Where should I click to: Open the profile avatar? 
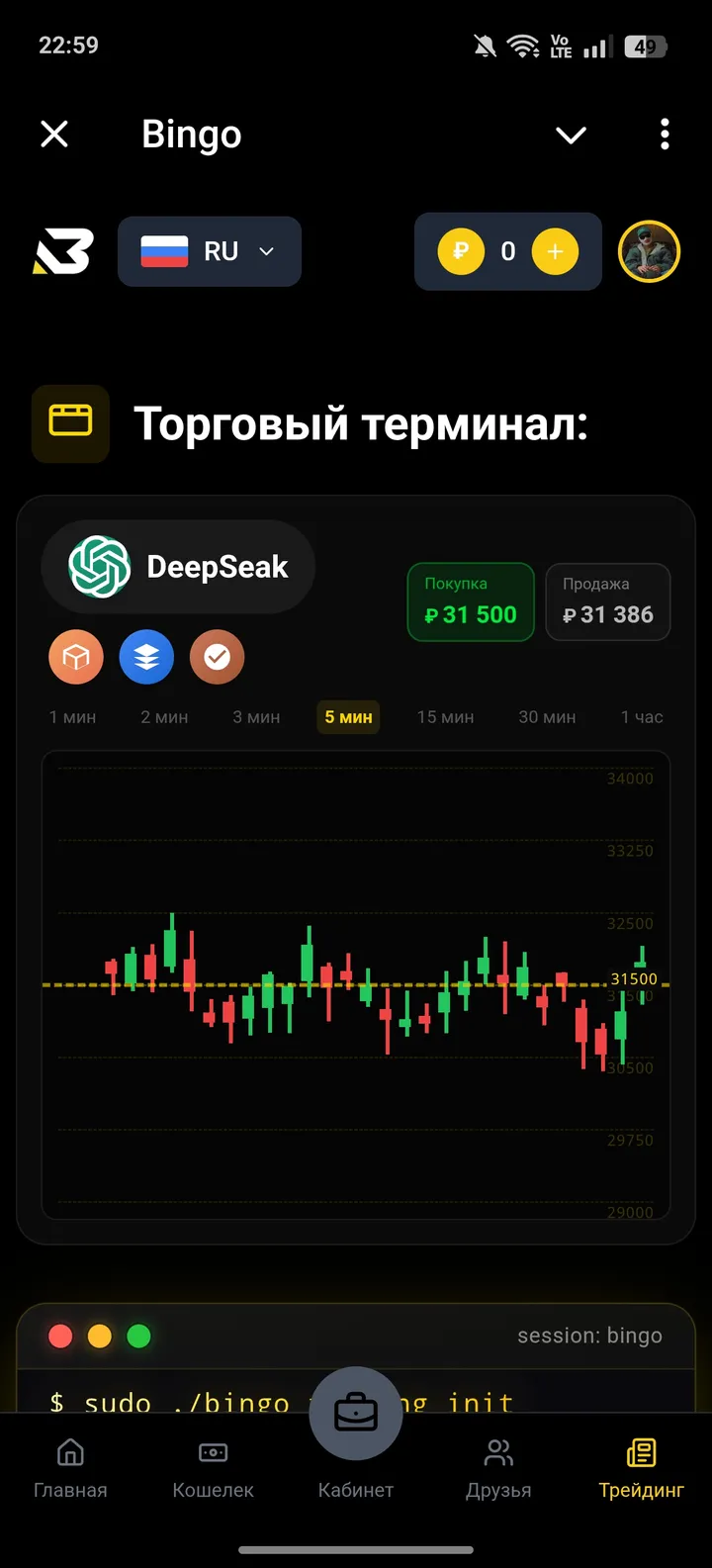pos(649,251)
